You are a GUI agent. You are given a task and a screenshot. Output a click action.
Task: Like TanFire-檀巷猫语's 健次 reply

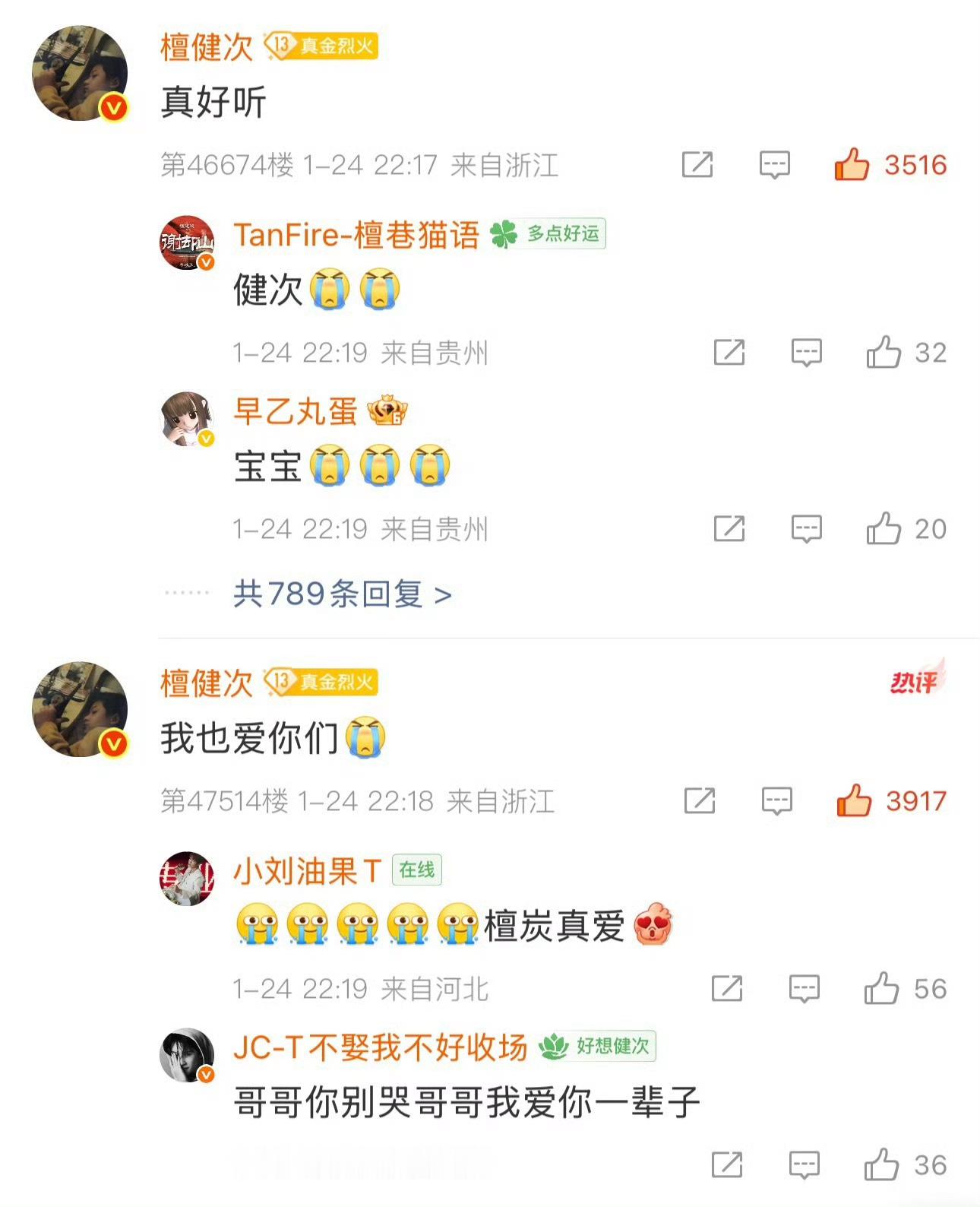tap(885, 352)
